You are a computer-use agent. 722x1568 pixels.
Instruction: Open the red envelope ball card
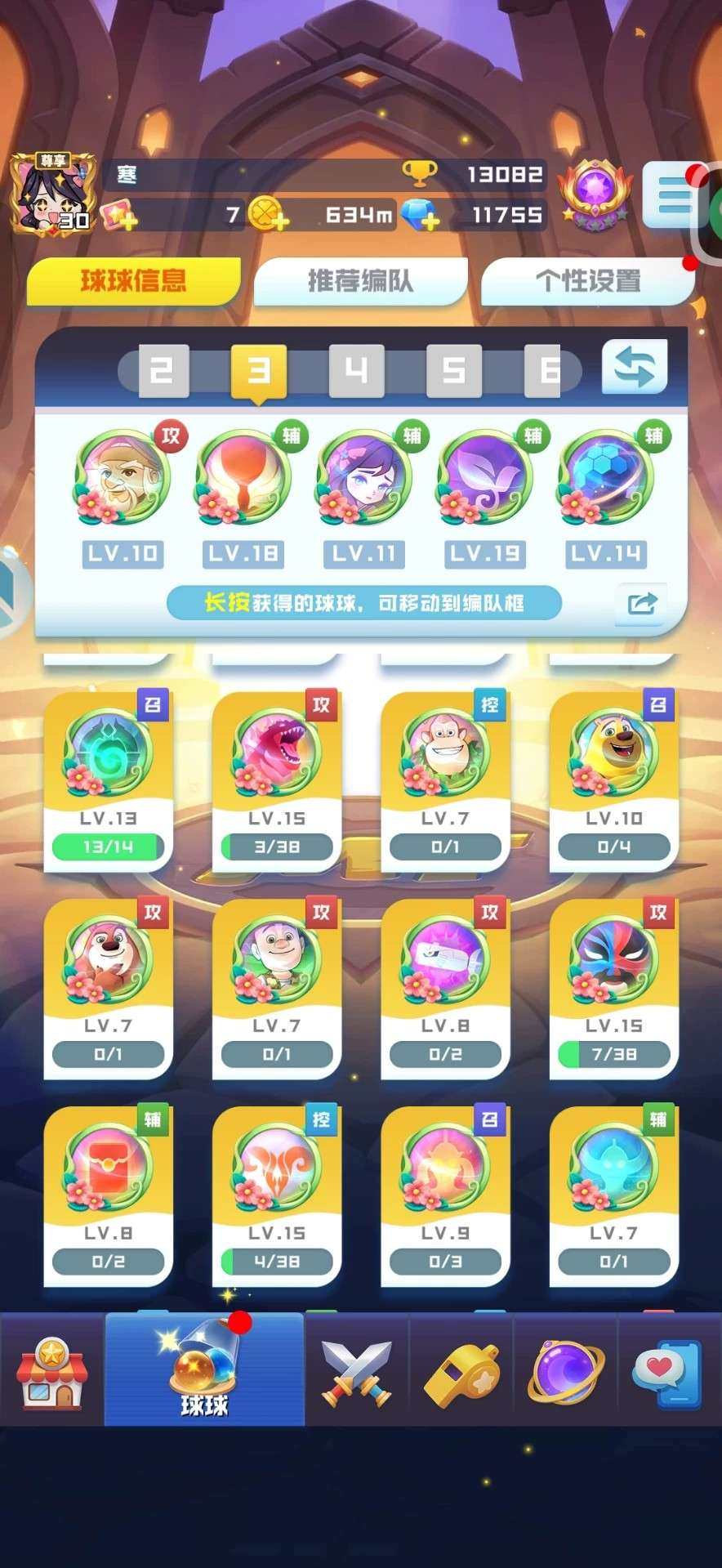click(x=108, y=1195)
